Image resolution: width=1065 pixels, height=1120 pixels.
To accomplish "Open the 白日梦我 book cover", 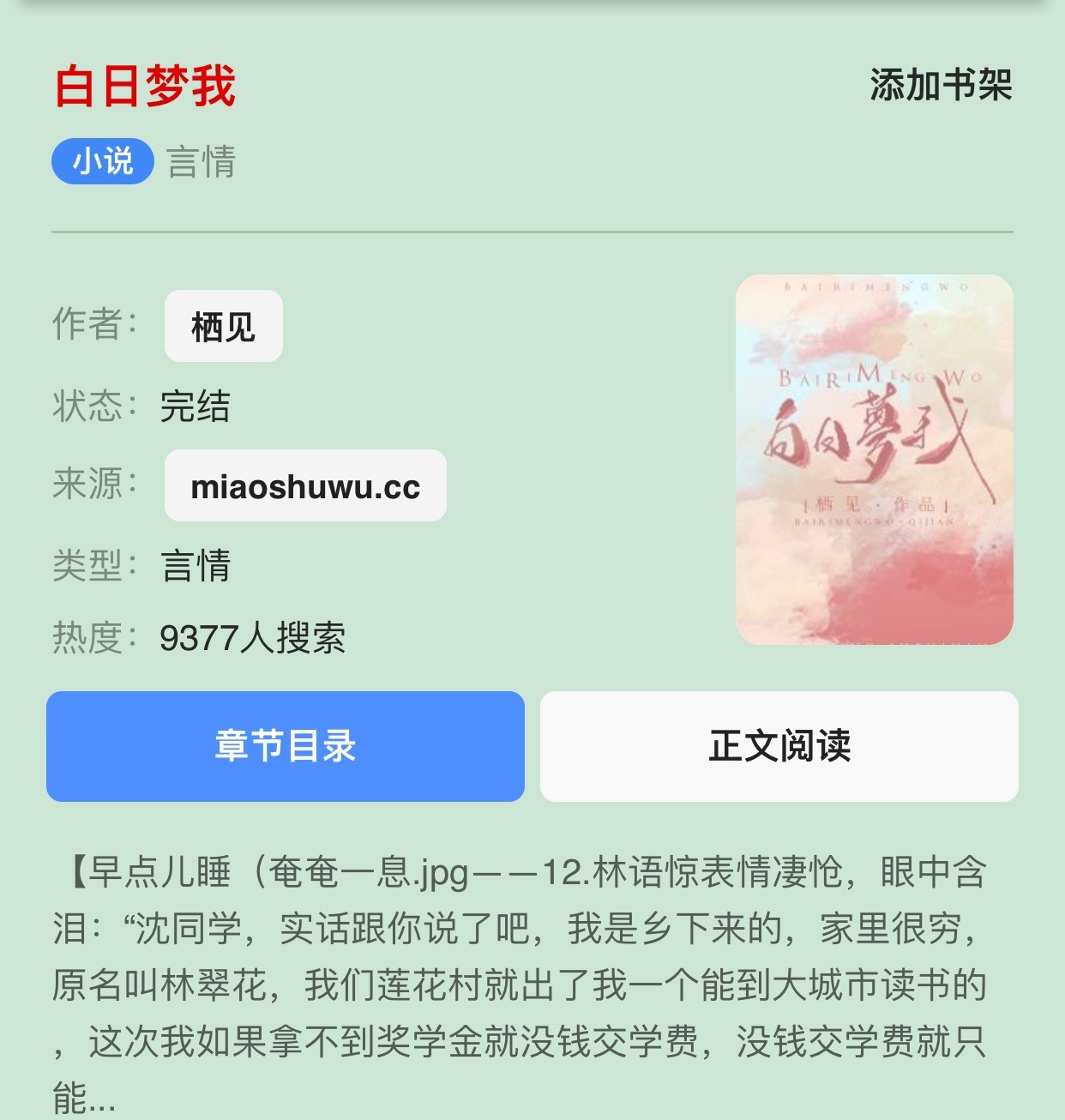I will 874,459.
